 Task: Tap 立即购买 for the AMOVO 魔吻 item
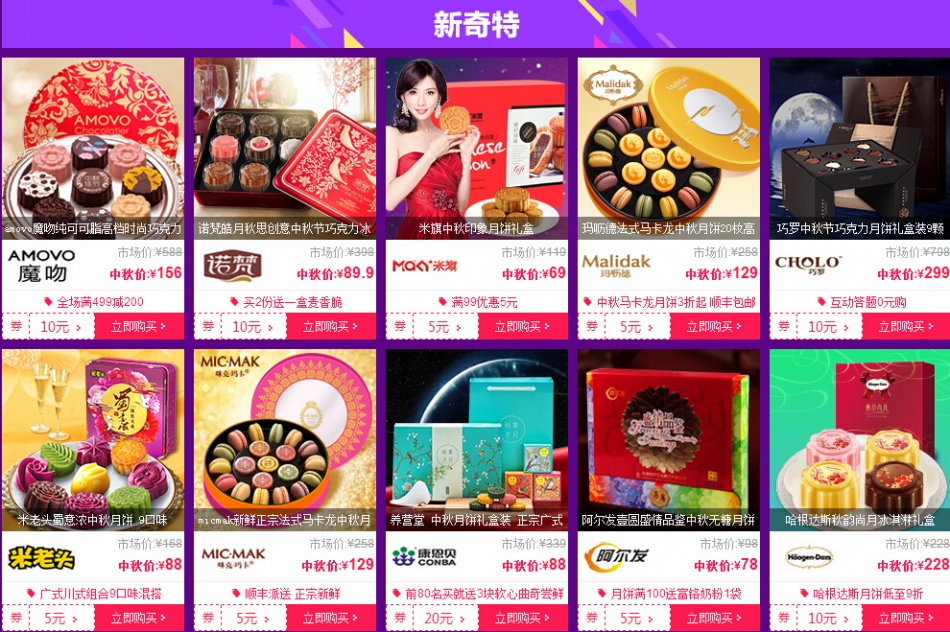point(139,326)
